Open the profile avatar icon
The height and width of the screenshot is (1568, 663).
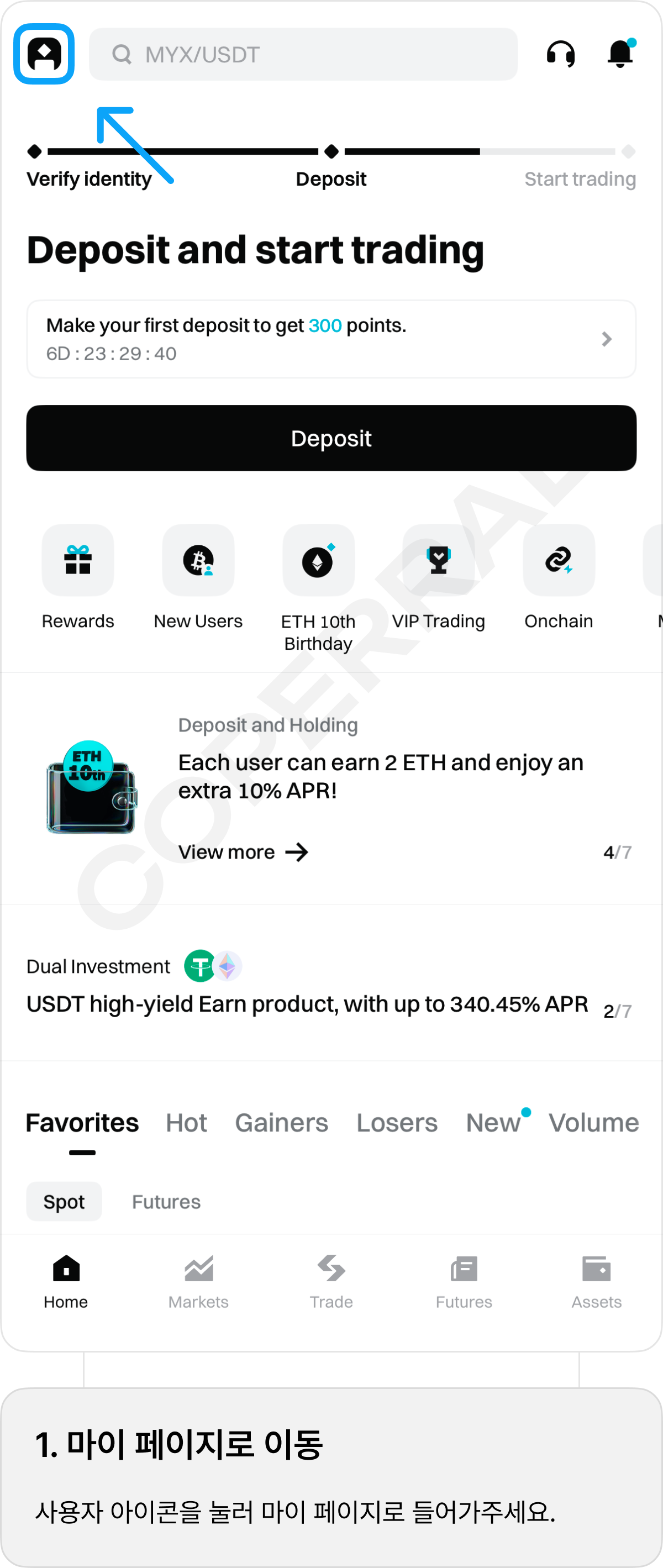44,54
